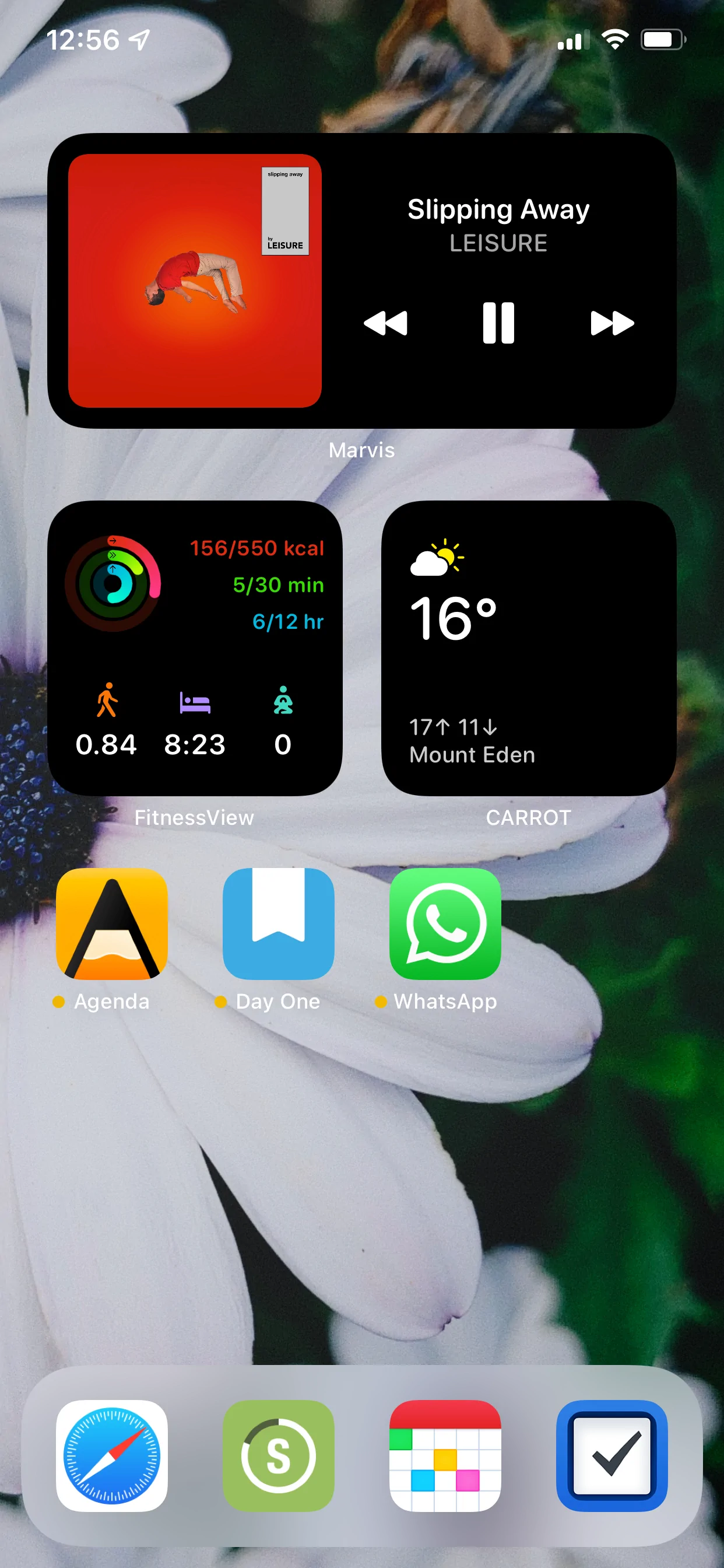Open the calendar app in the dock
Image resolution: width=724 pixels, height=1568 pixels.
(445, 1456)
